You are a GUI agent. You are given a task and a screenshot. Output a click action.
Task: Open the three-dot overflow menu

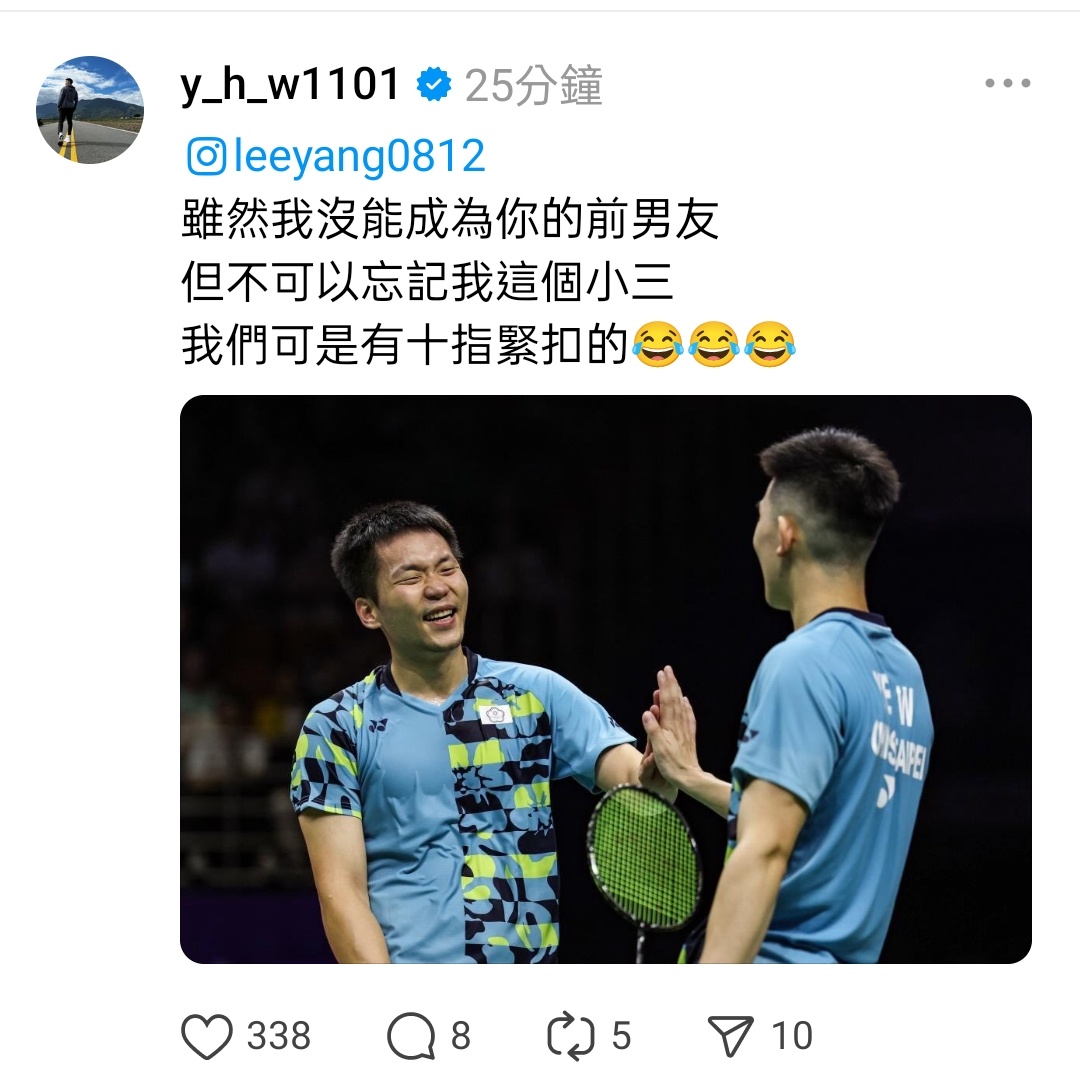tap(1007, 84)
